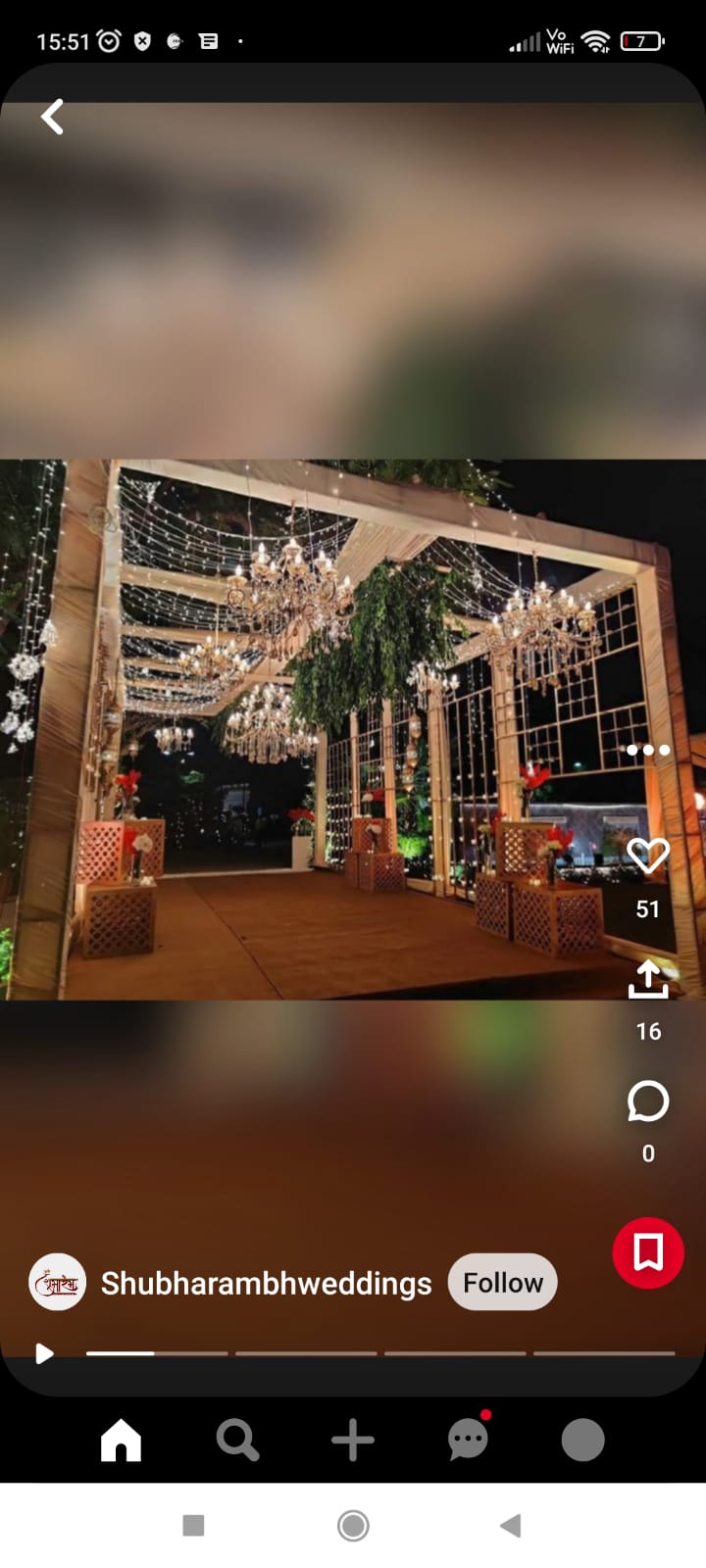Viewport: 706px width, 1568px height.
Task: Tap the system back button
Action: (x=510, y=1526)
